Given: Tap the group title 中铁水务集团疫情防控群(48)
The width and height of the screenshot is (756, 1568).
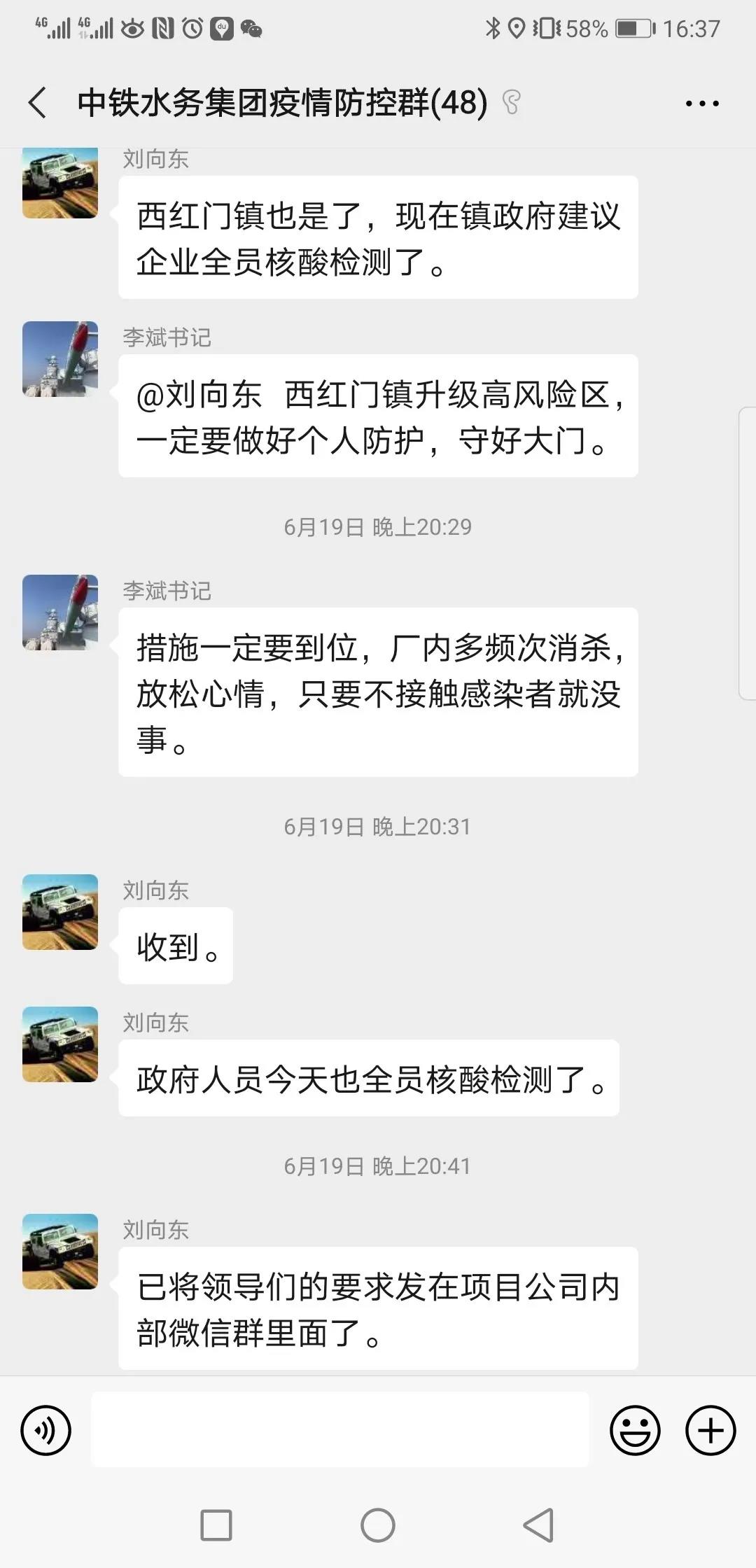Looking at the screenshot, I should (x=280, y=102).
